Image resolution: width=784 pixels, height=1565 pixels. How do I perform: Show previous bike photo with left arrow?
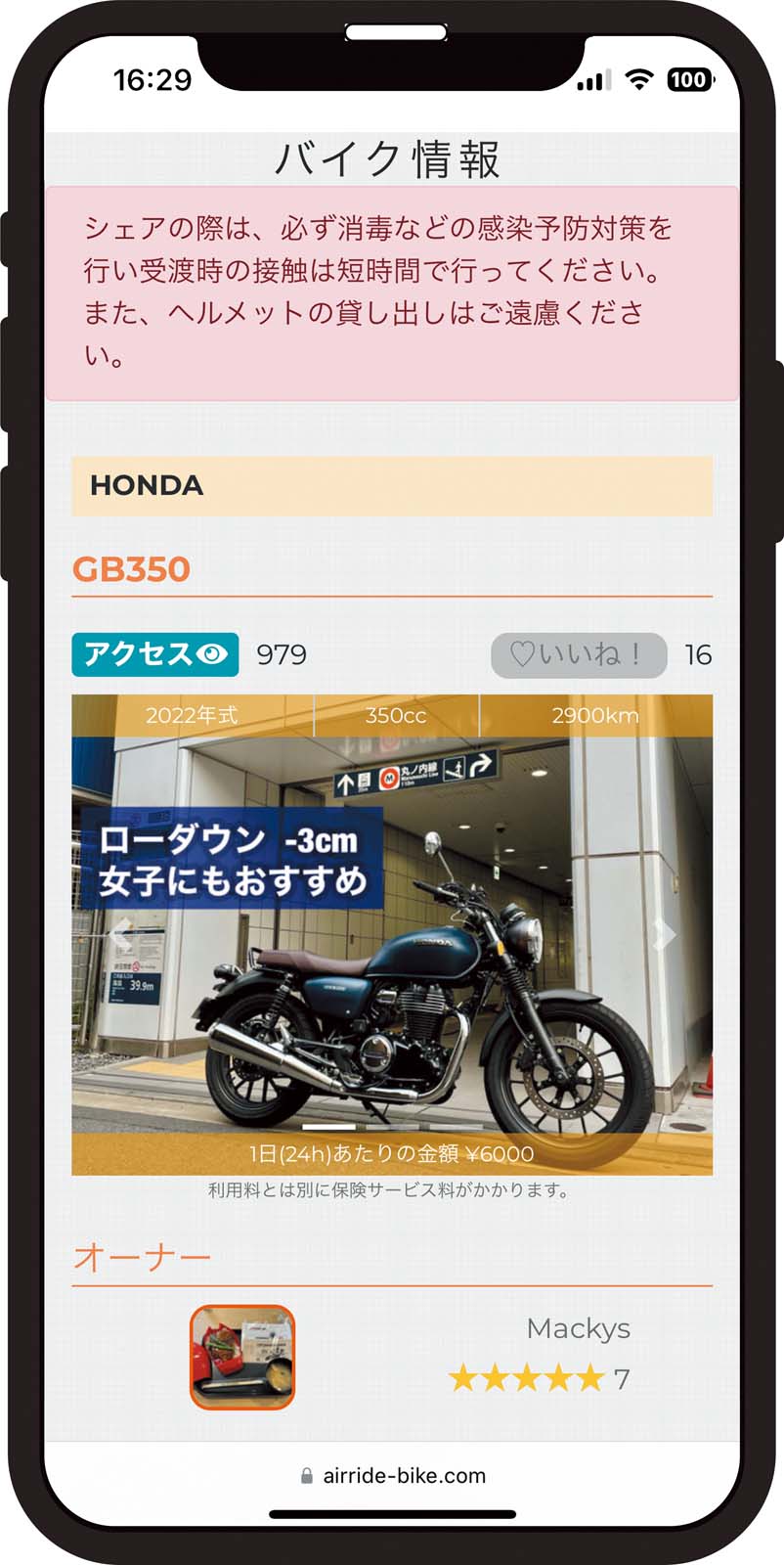point(120,935)
